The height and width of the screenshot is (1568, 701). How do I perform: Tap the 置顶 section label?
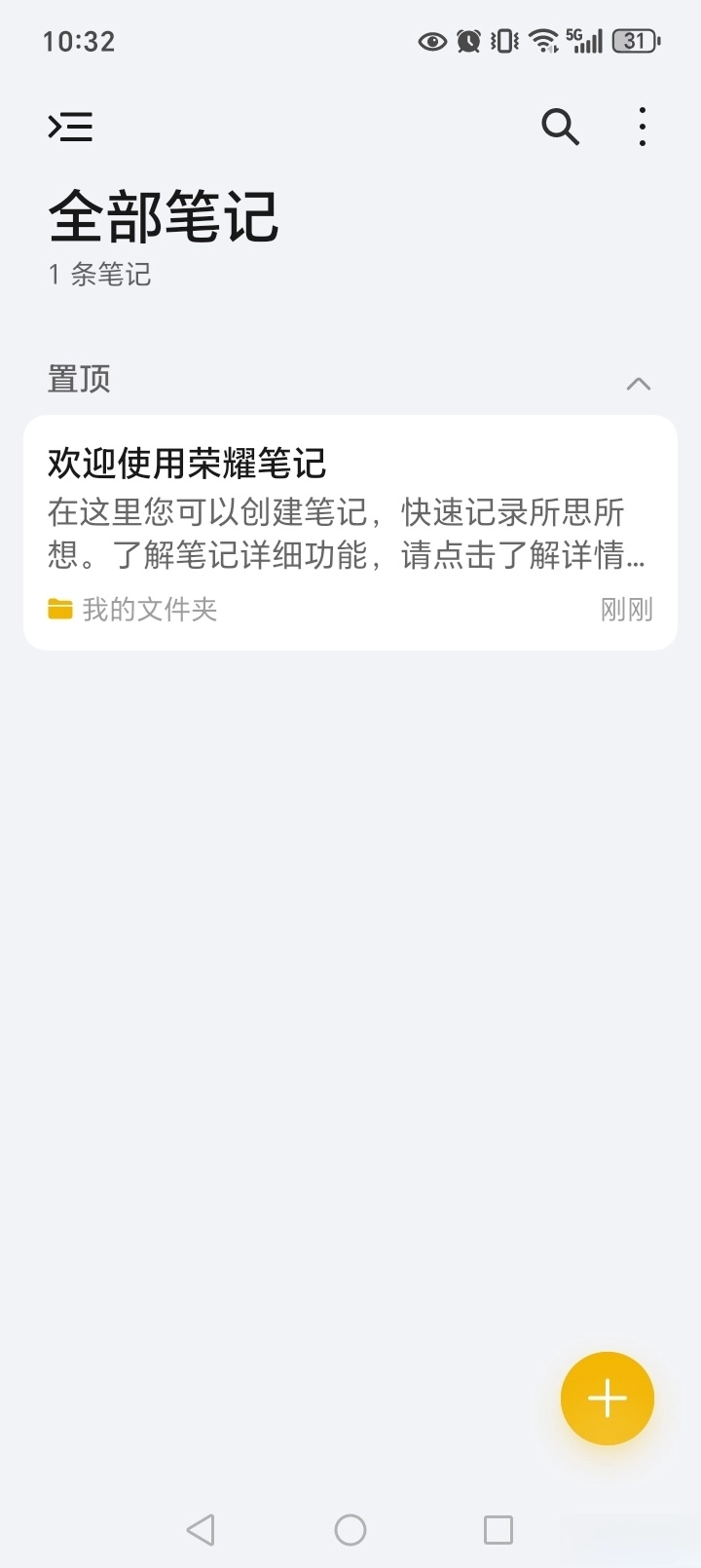click(77, 379)
